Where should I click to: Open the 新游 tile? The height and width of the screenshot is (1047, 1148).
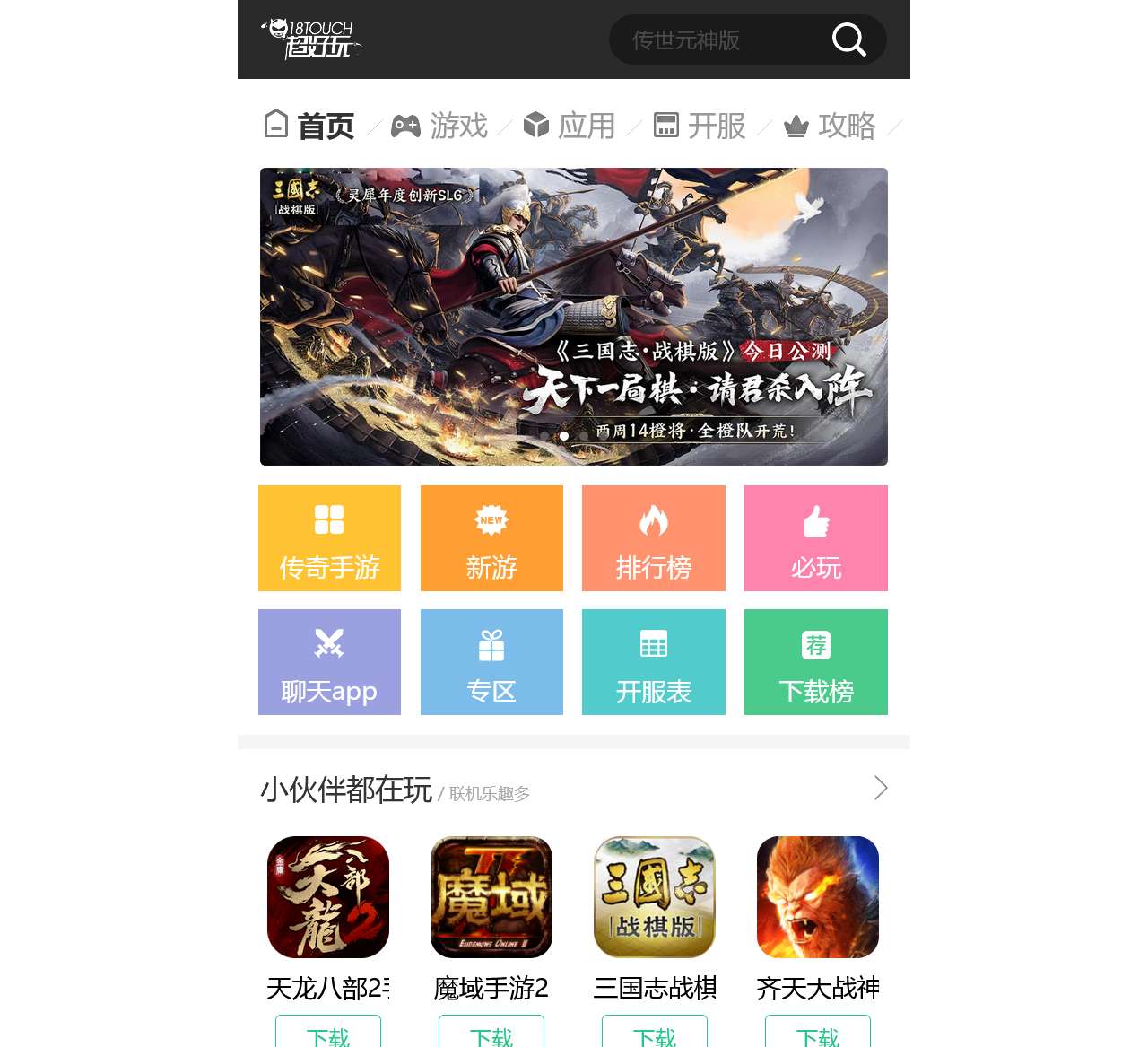point(491,538)
